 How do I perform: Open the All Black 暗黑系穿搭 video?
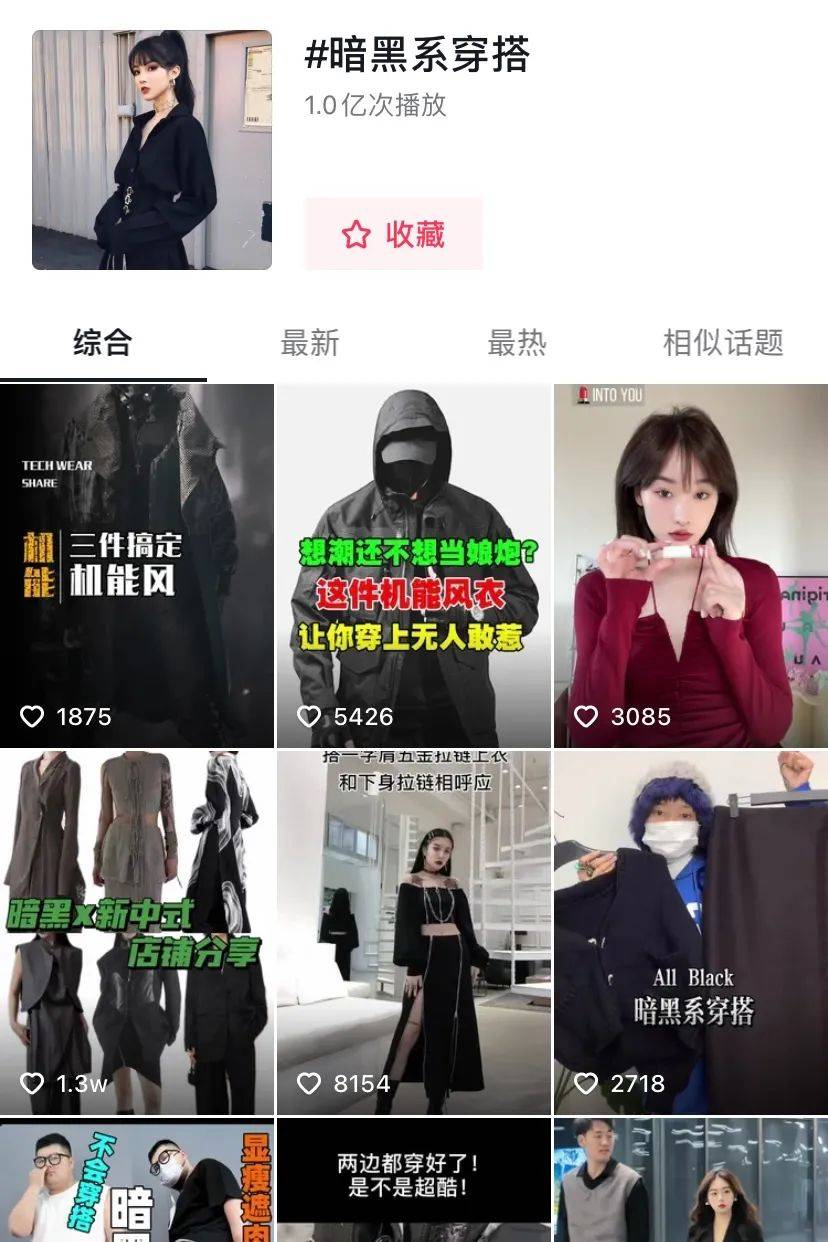[690, 932]
